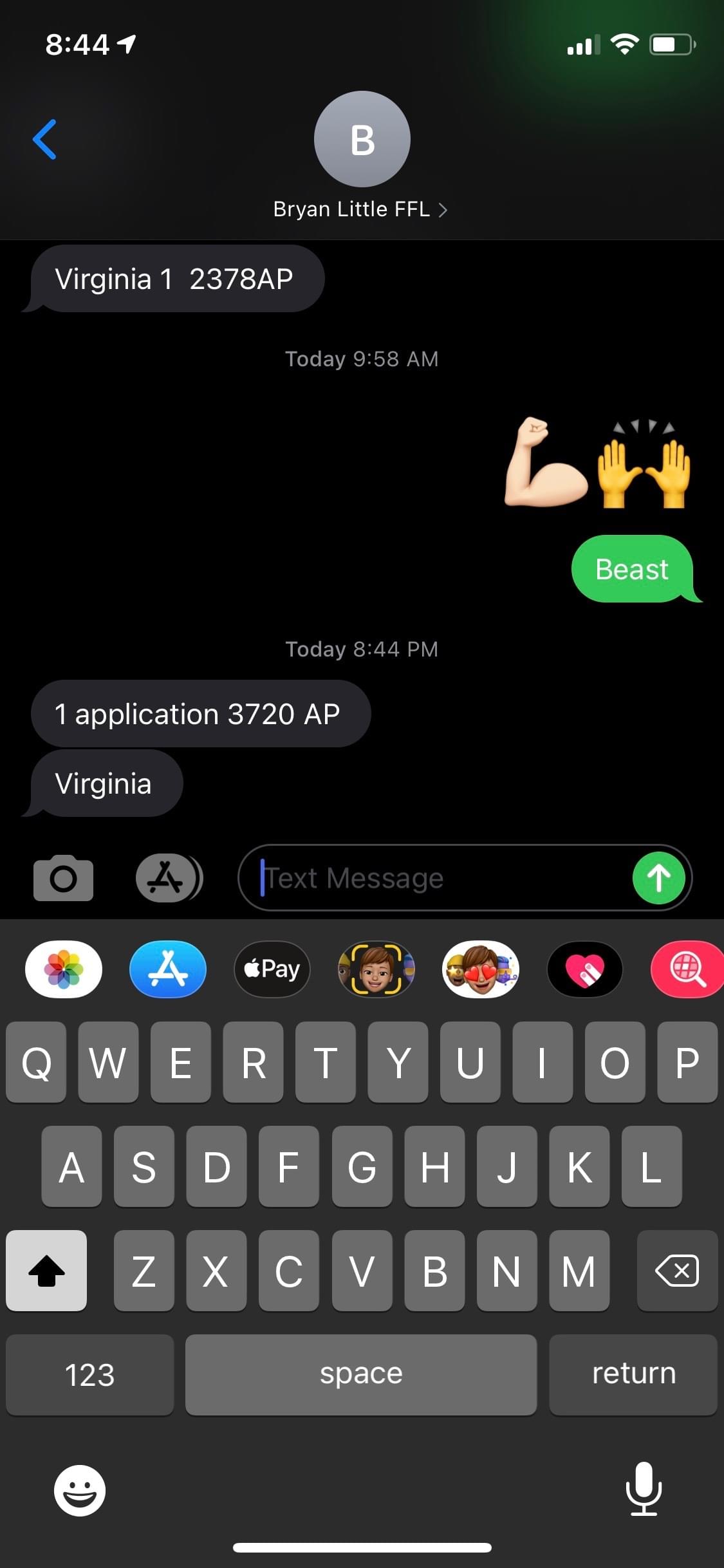Open Digital Touch heart app

(584, 969)
